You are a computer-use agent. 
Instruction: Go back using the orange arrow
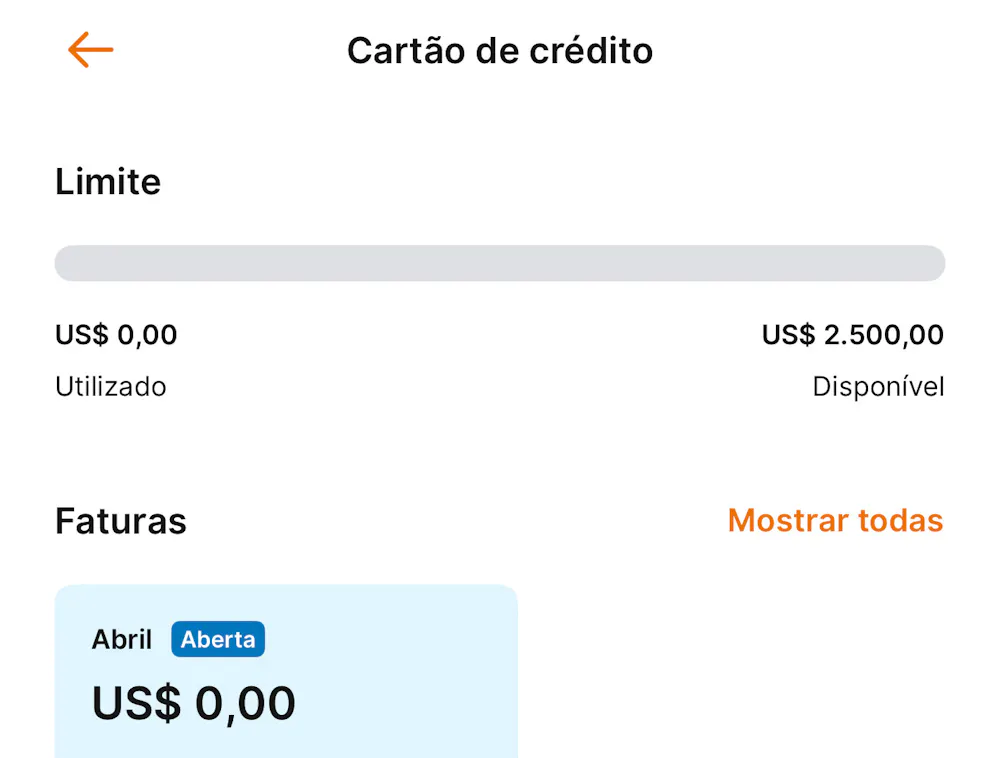pyautogui.click(x=90, y=49)
